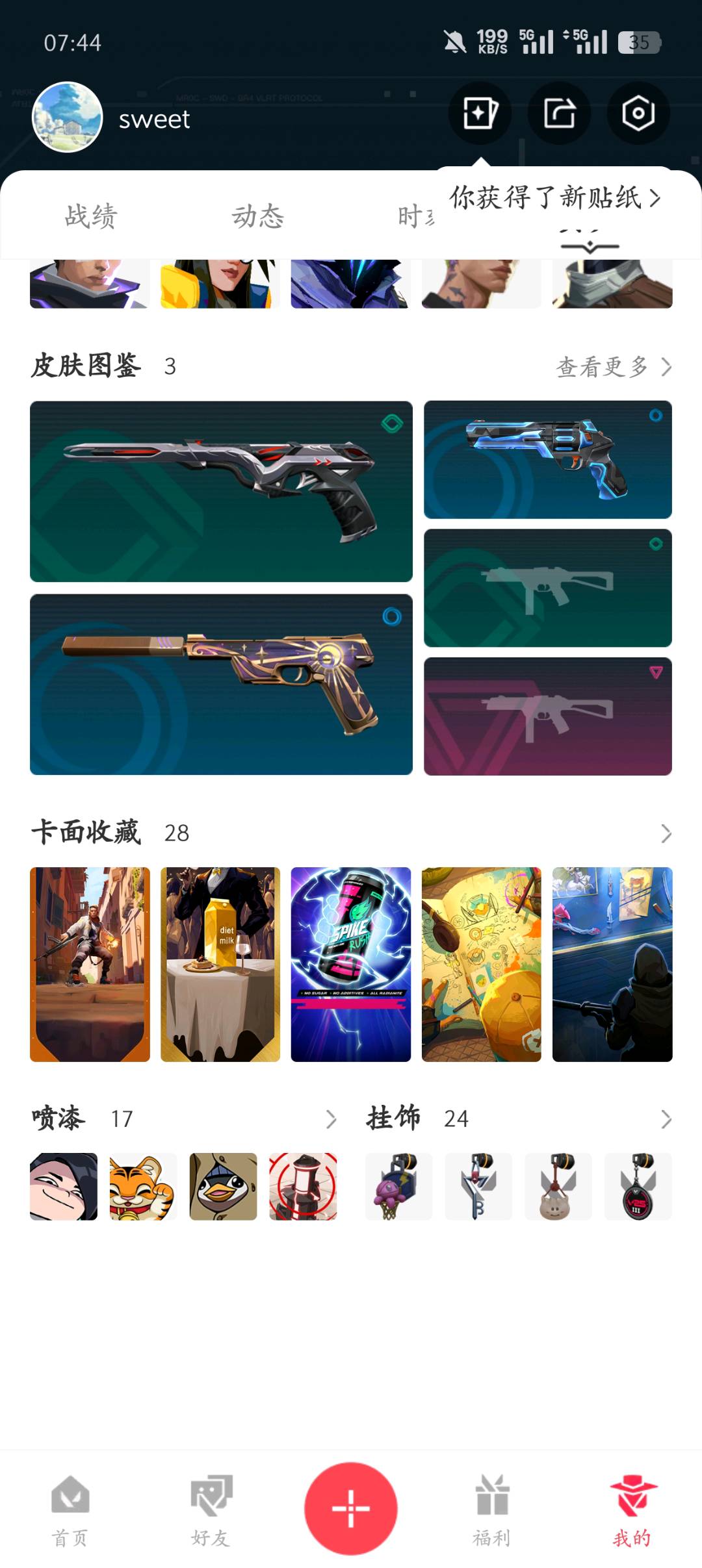This screenshot has width=702, height=1568.
Task: Open the 好友 friends tab
Action: (x=211, y=1510)
